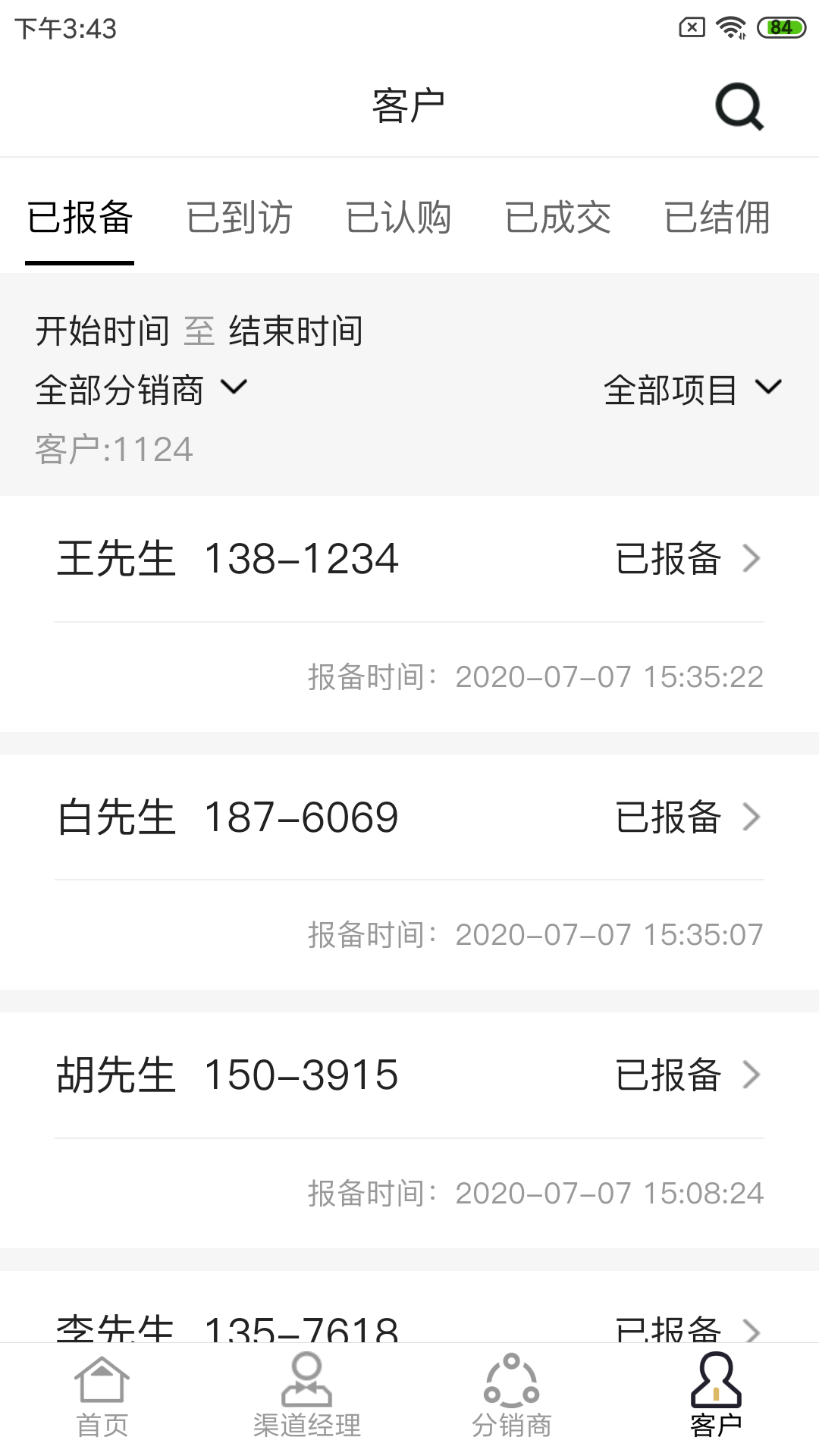This screenshot has width=819, height=1456.
Task: Tap the 客户 bottom navigation tab
Action: pos(716,1397)
